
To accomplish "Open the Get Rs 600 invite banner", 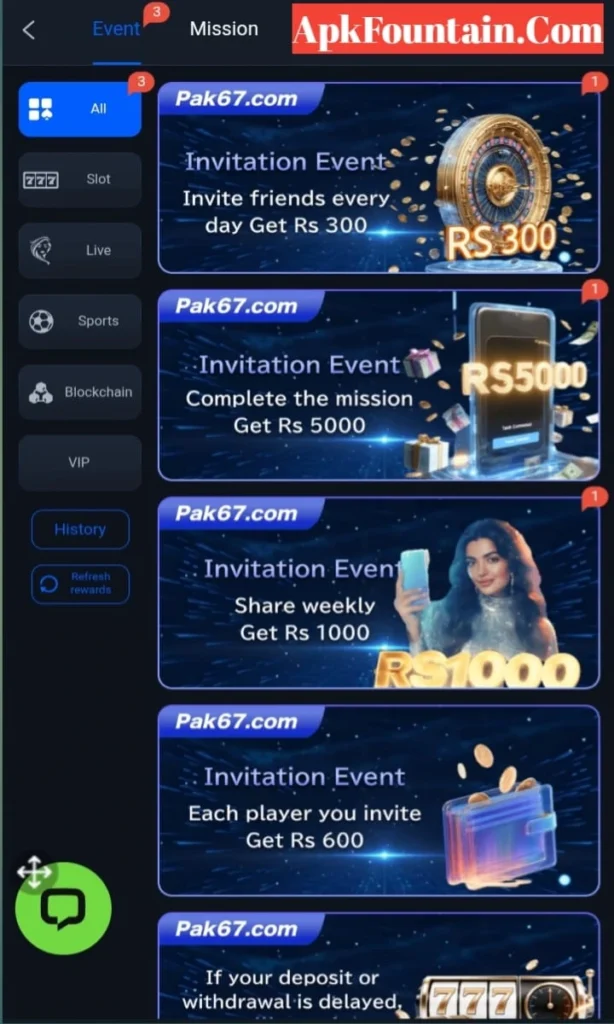I will click(379, 800).
